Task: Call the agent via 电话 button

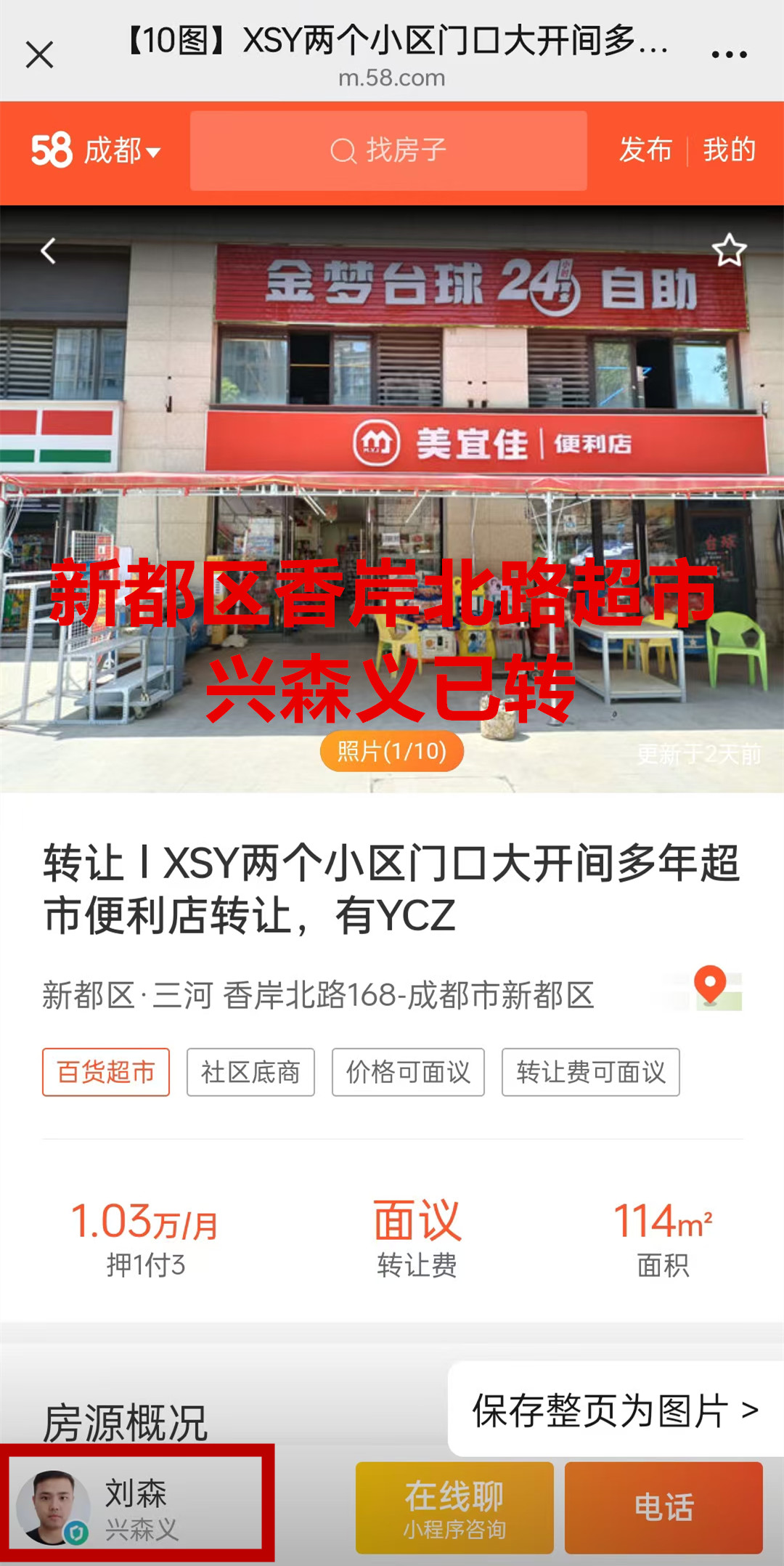Action: (x=663, y=1508)
